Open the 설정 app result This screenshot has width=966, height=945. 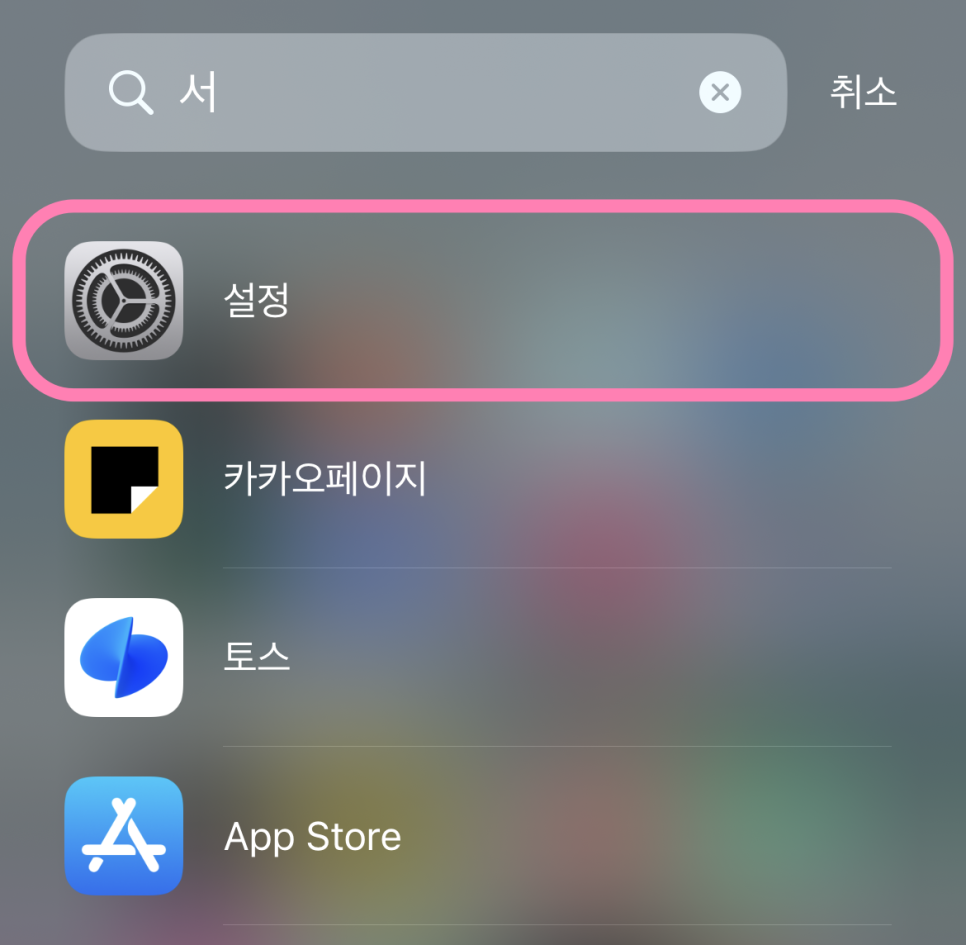tap(480, 301)
